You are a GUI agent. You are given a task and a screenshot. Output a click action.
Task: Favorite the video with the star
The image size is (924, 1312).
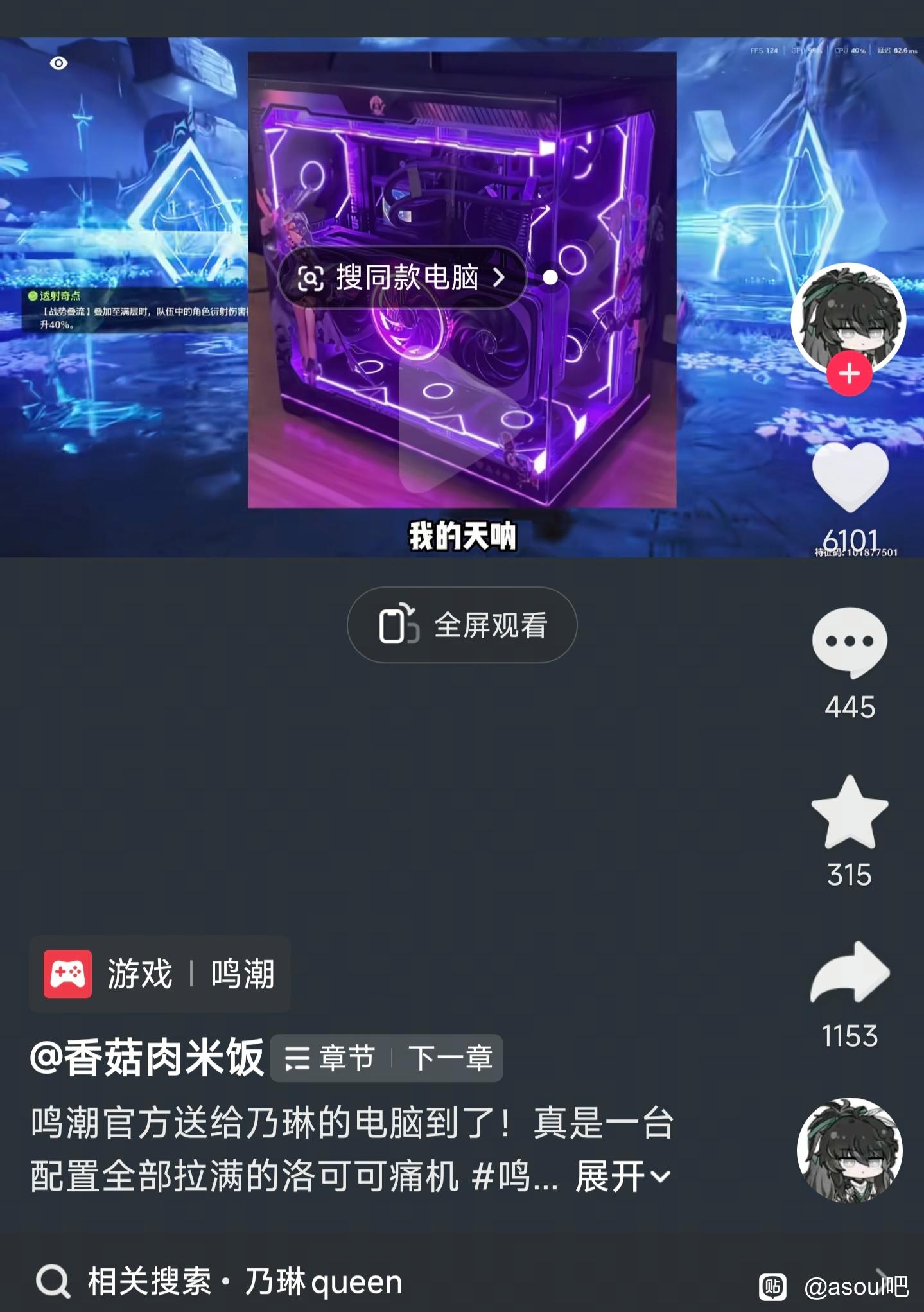(850, 812)
